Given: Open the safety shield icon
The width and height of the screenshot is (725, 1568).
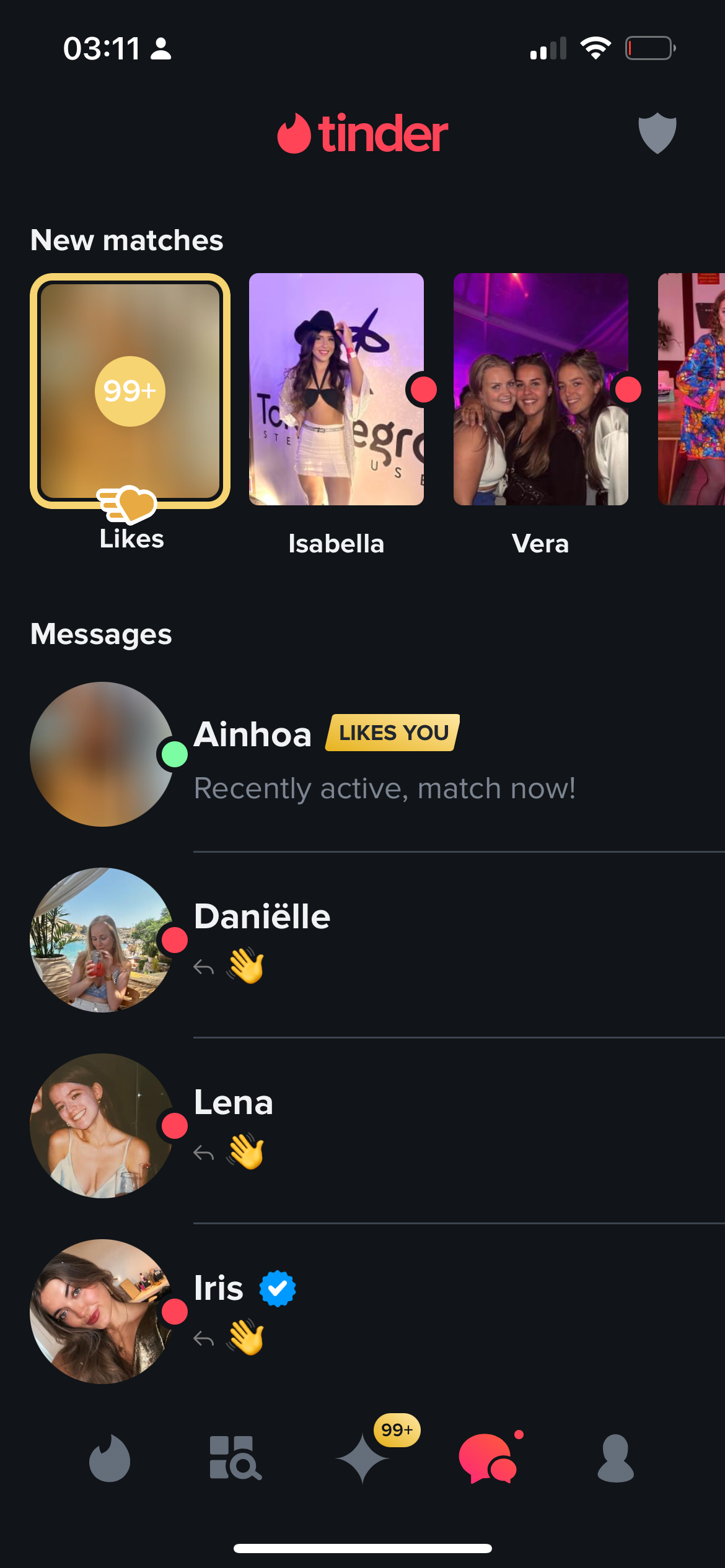Looking at the screenshot, I should [657, 133].
